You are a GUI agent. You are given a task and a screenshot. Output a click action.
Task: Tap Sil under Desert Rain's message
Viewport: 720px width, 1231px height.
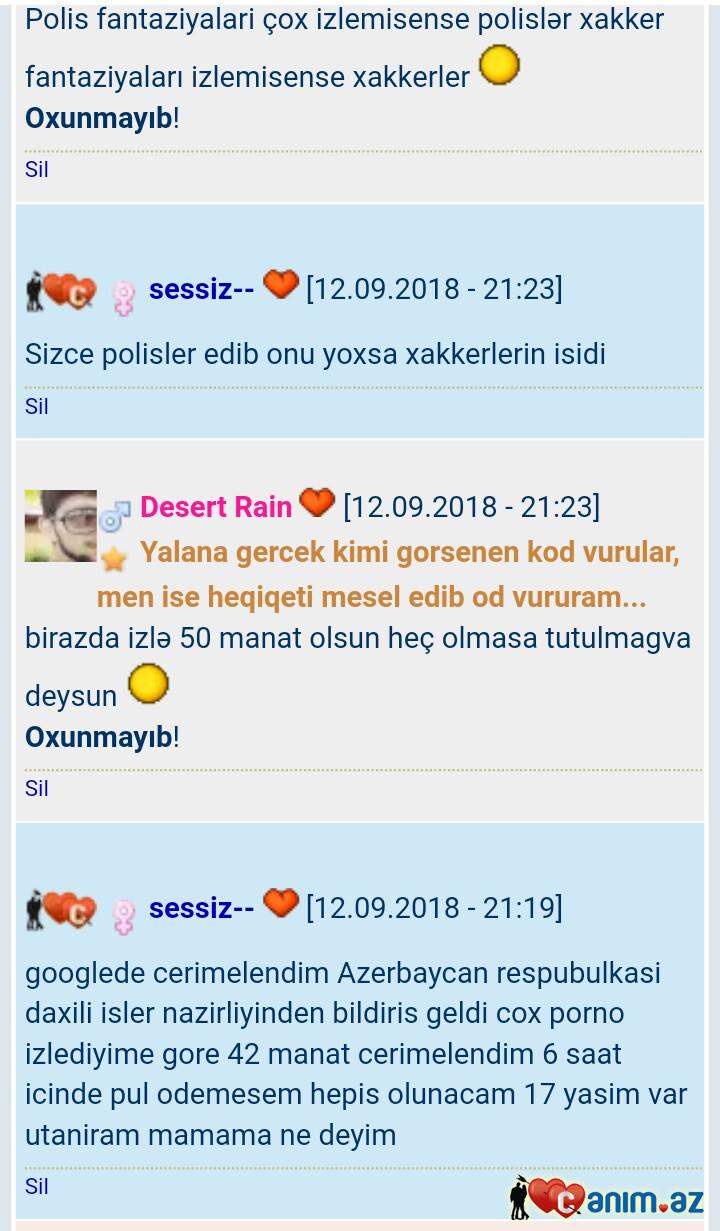[37, 788]
